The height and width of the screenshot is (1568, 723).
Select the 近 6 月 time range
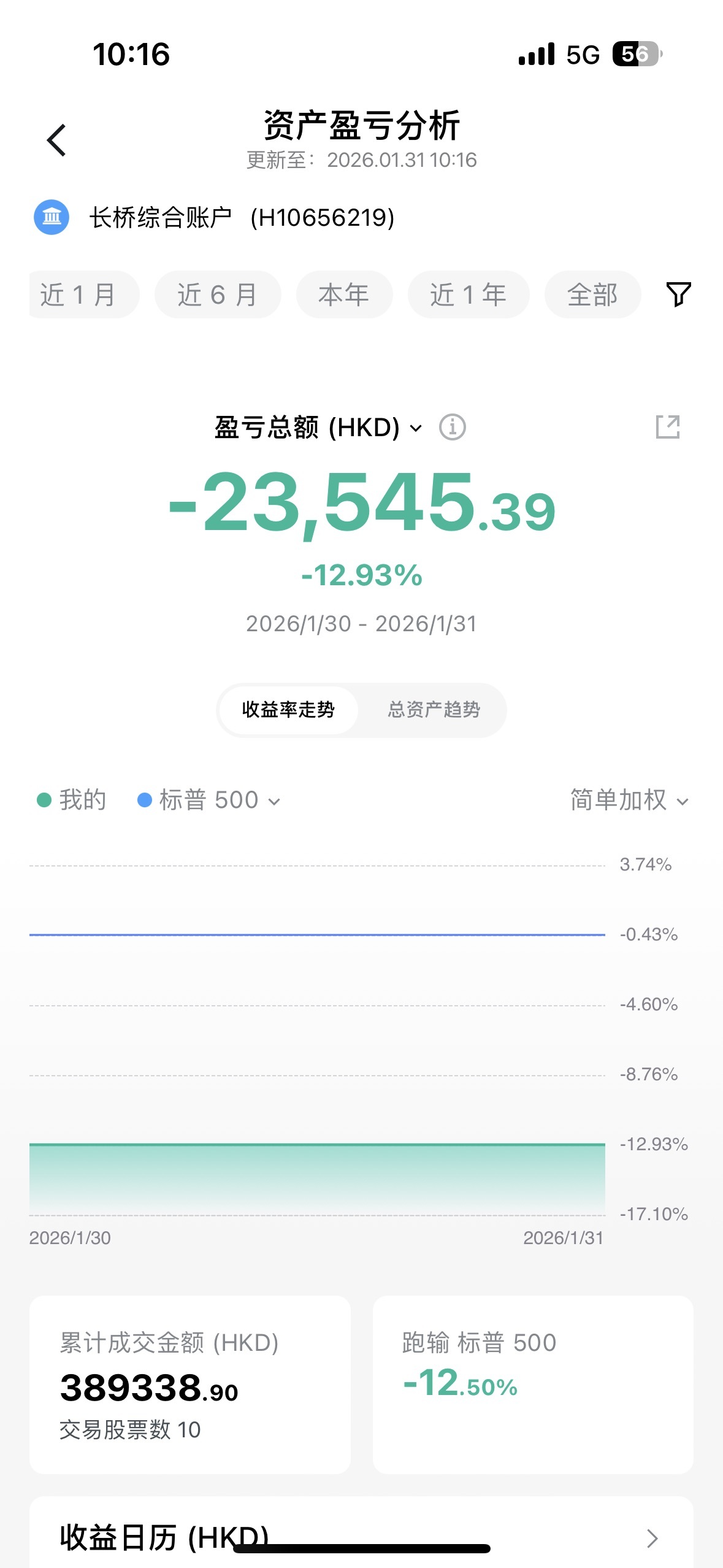coord(218,294)
